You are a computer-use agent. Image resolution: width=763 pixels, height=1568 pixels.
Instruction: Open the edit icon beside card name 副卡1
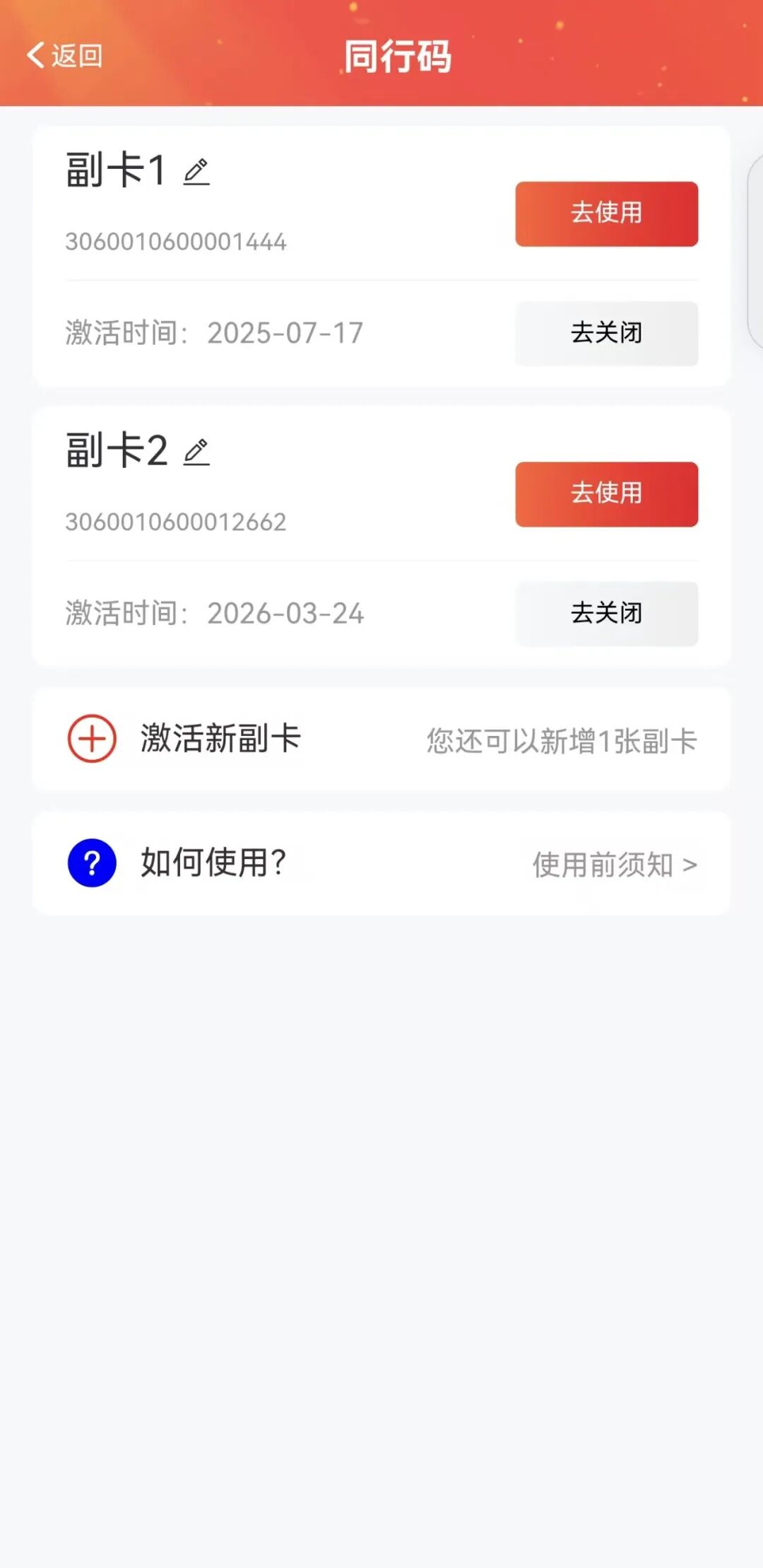(196, 172)
